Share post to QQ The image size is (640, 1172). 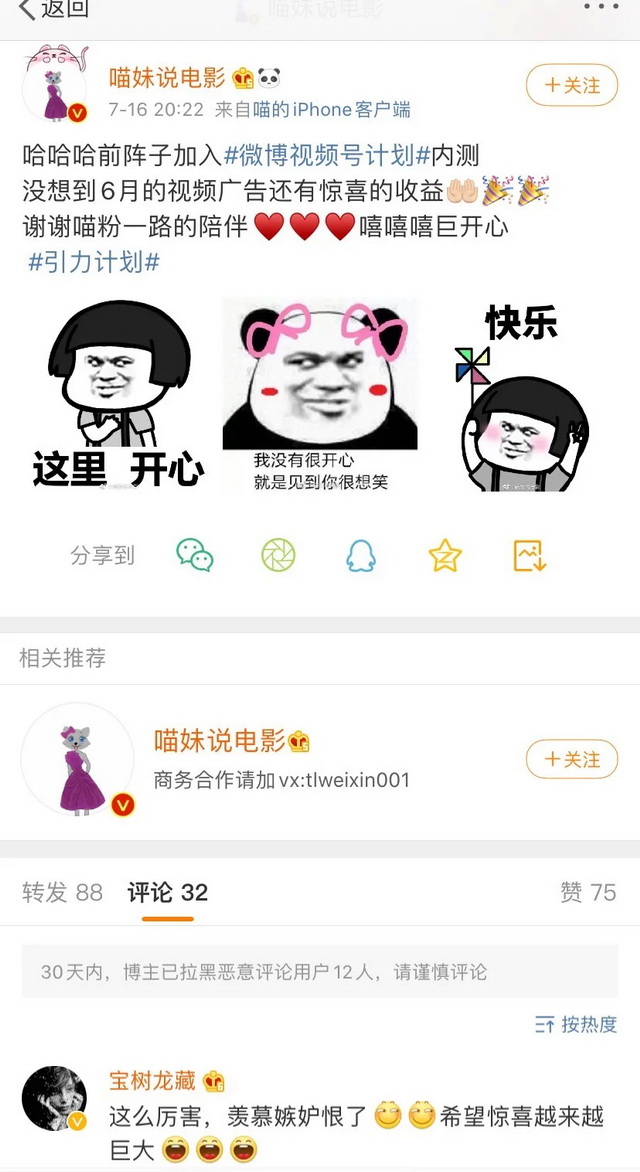[361, 555]
